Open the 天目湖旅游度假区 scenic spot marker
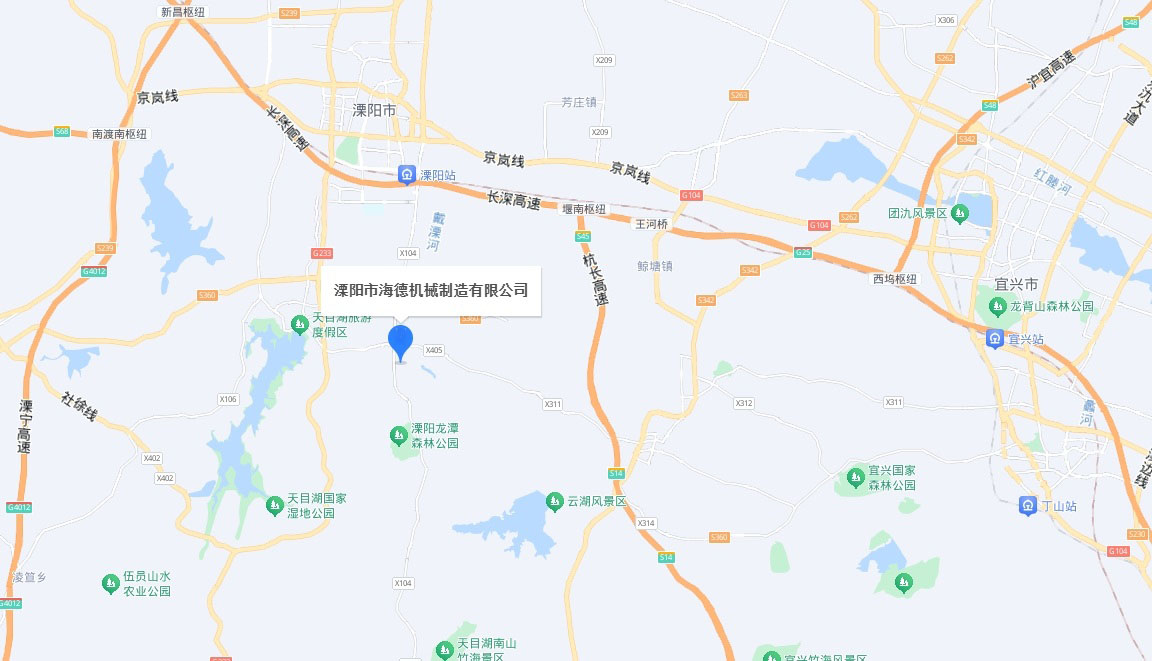 pos(298,323)
